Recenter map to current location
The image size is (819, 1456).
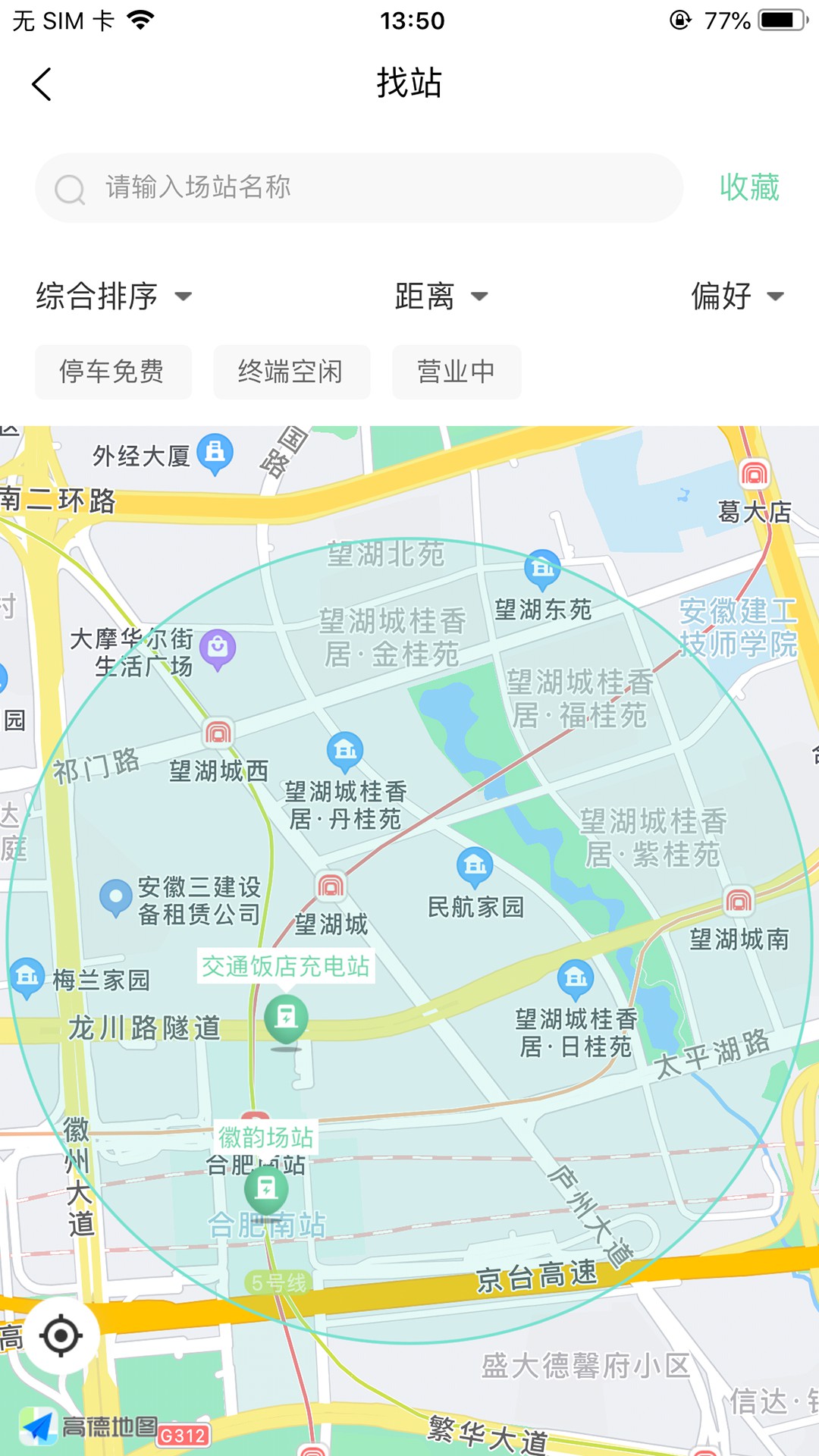click(x=61, y=1335)
